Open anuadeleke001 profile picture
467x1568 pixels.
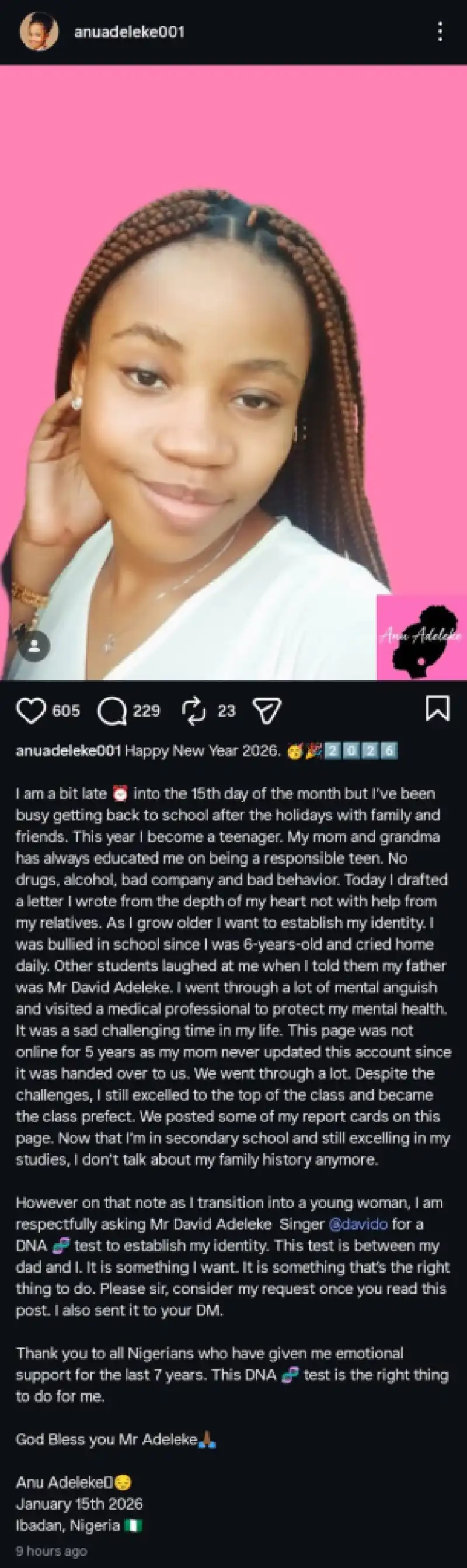(39, 32)
